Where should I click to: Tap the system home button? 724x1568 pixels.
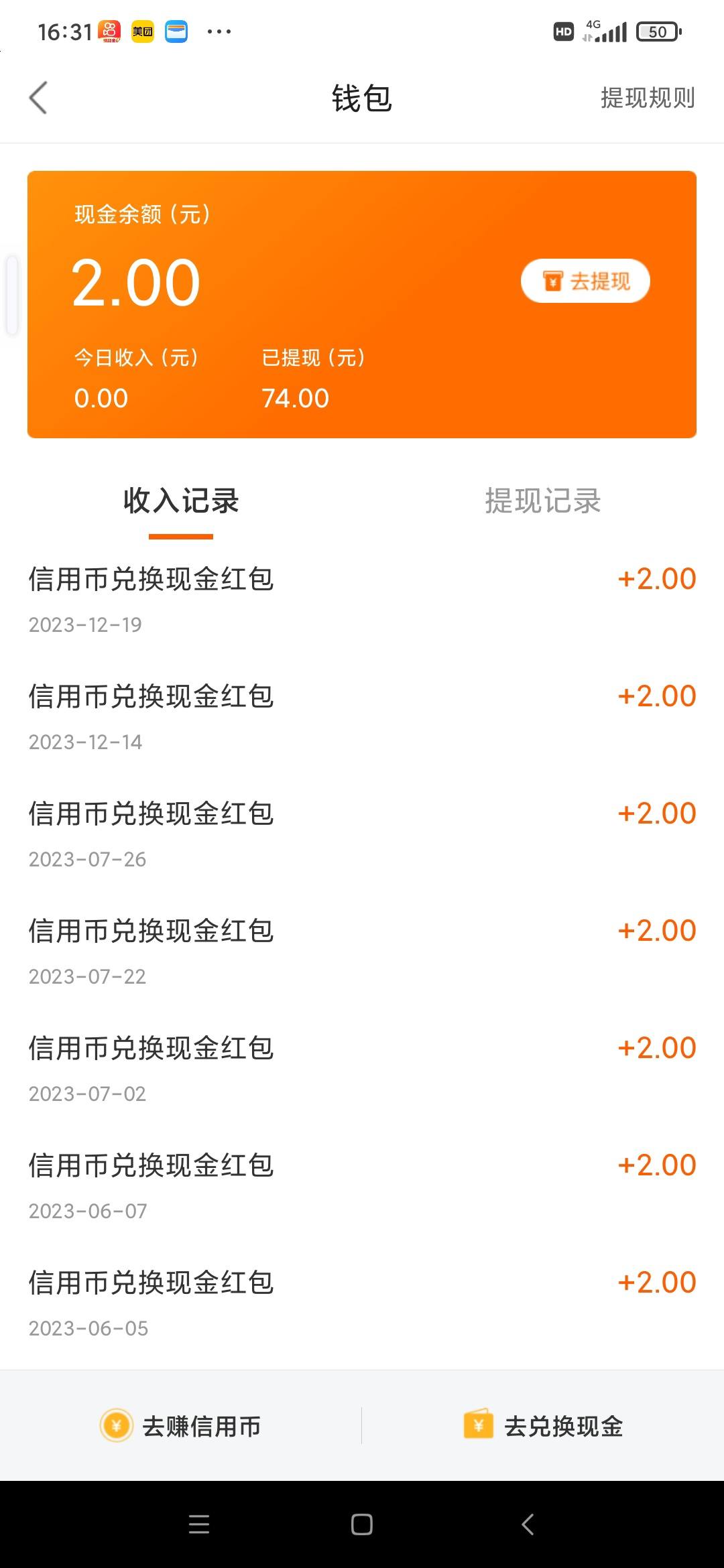tap(362, 1524)
